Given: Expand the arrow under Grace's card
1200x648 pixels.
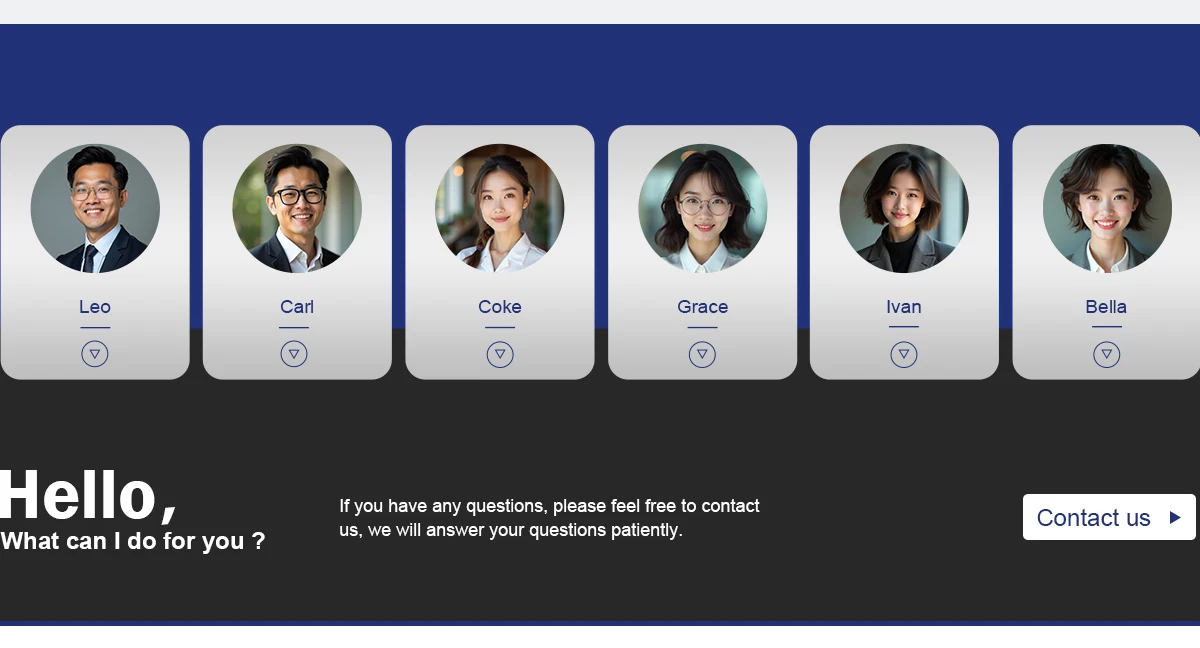Looking at the screenshot, I should (x=702, y=355).
